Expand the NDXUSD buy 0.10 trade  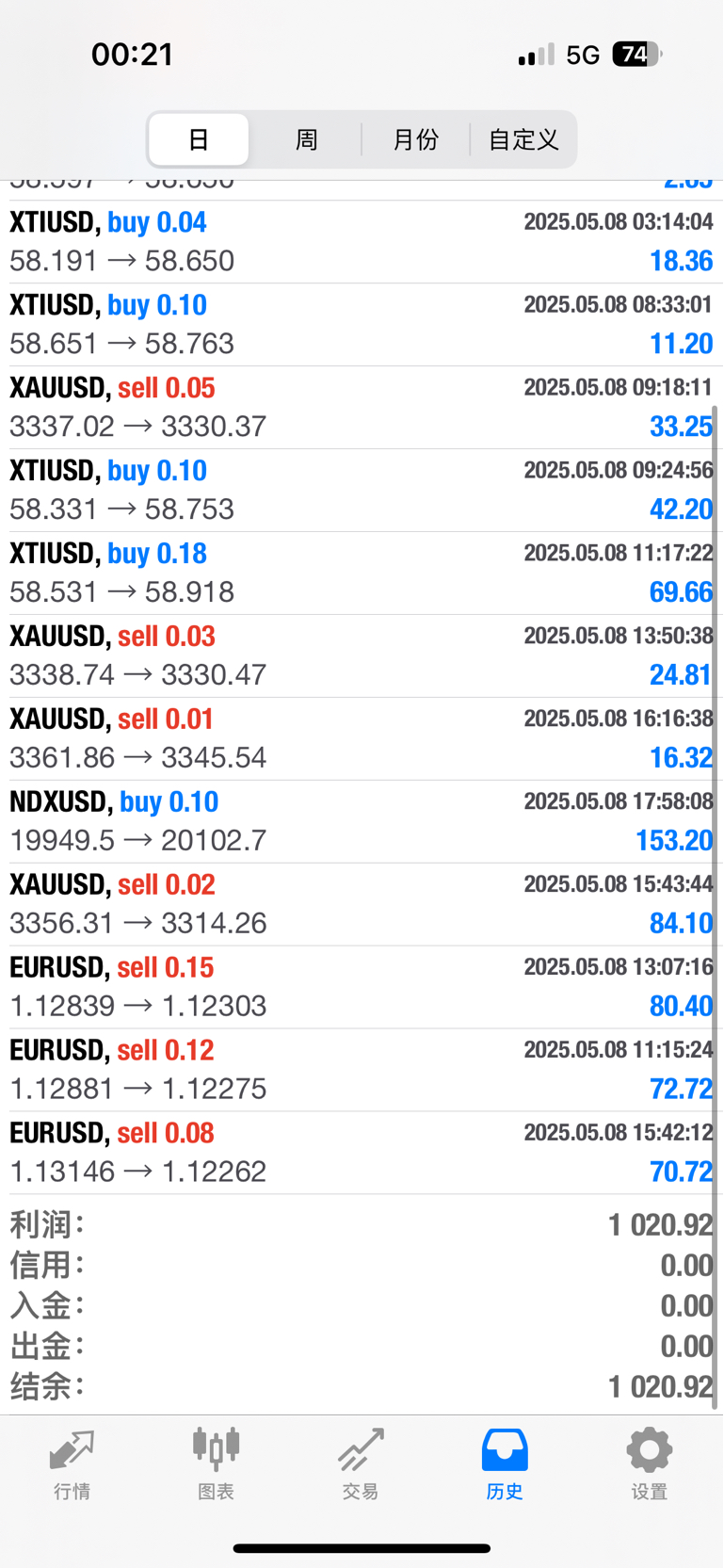[362, 821]
